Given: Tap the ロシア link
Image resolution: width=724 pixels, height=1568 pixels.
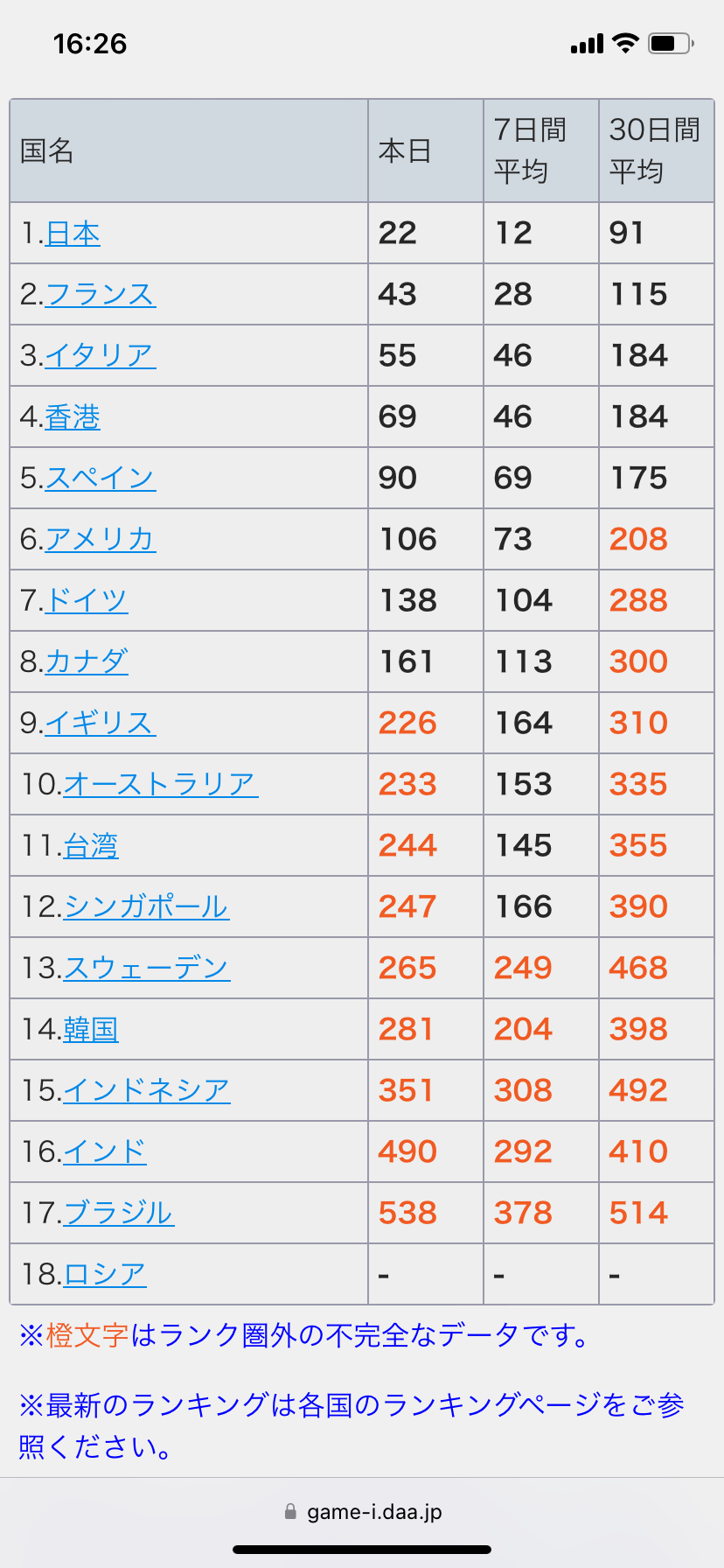Looking at the screenshot, I should (x=105, y=1275).
